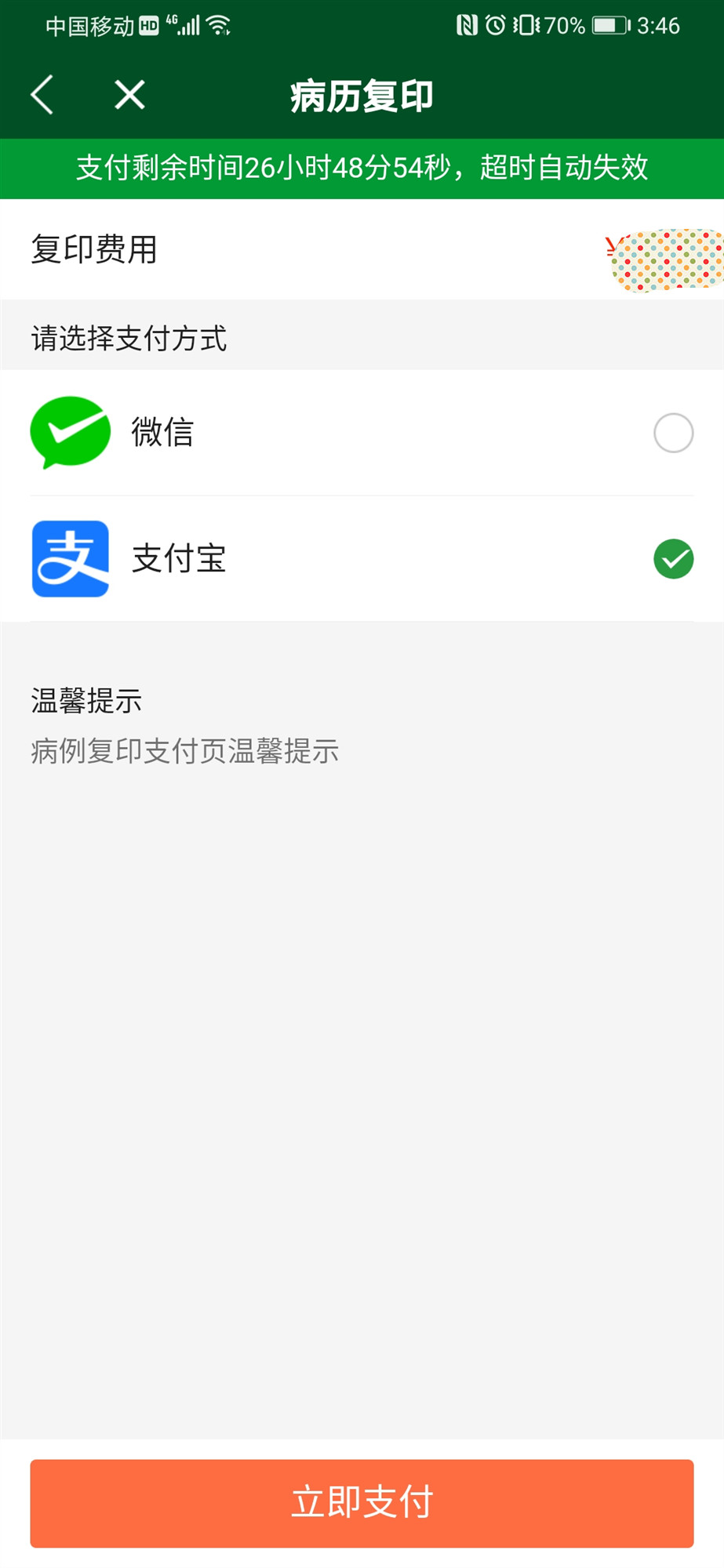Select 支付宝 as the payment method
The height and width of the screenshot is (1568, 724).
673,559
